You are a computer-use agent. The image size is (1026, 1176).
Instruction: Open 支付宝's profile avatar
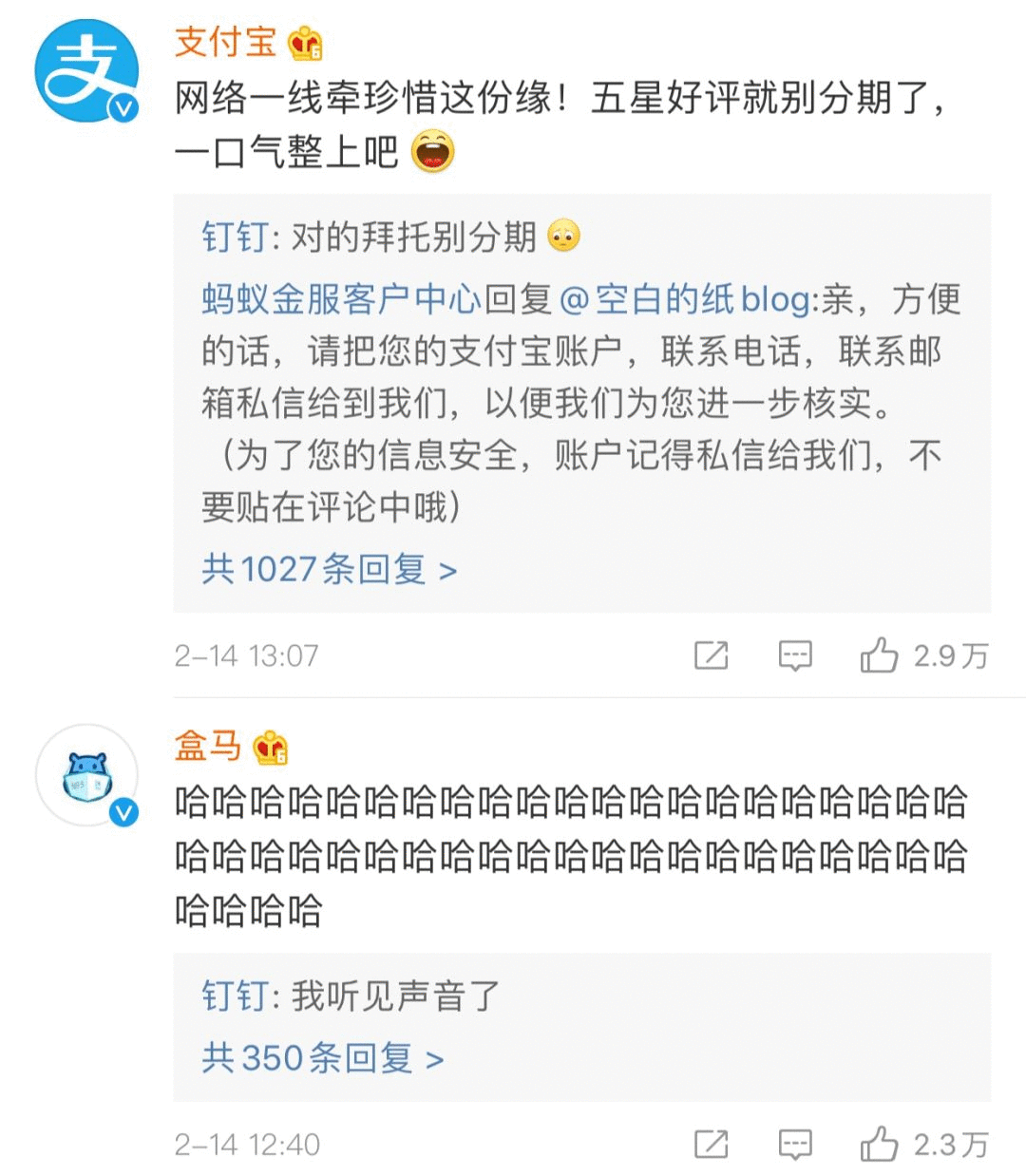click(x=86, y=74)
